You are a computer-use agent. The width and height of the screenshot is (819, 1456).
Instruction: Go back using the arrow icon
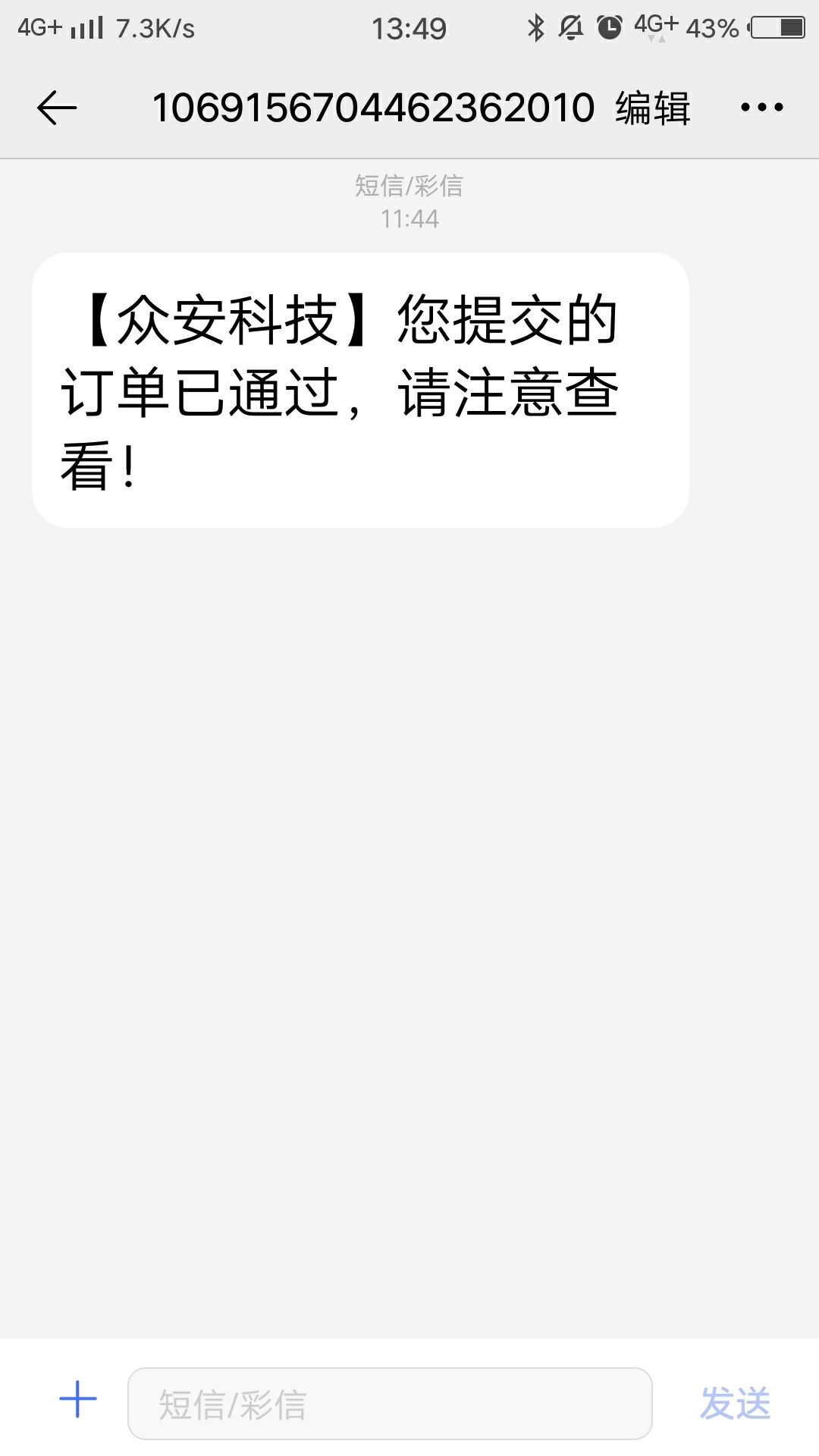[x=57, y=108]
